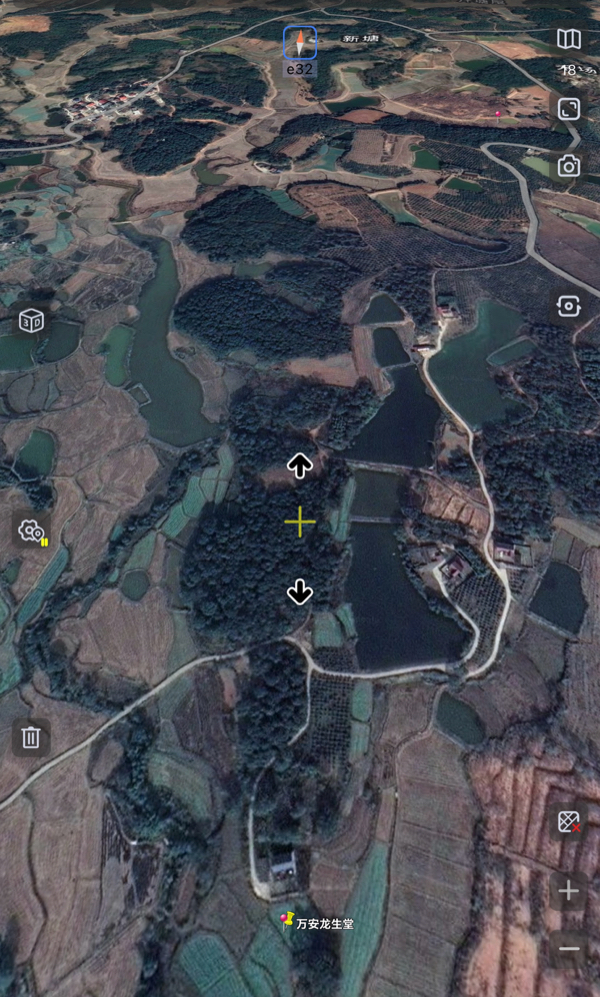Toggle the 3D view cube
The height and width of the screenshot is (997, 600).
click(31, 321)
